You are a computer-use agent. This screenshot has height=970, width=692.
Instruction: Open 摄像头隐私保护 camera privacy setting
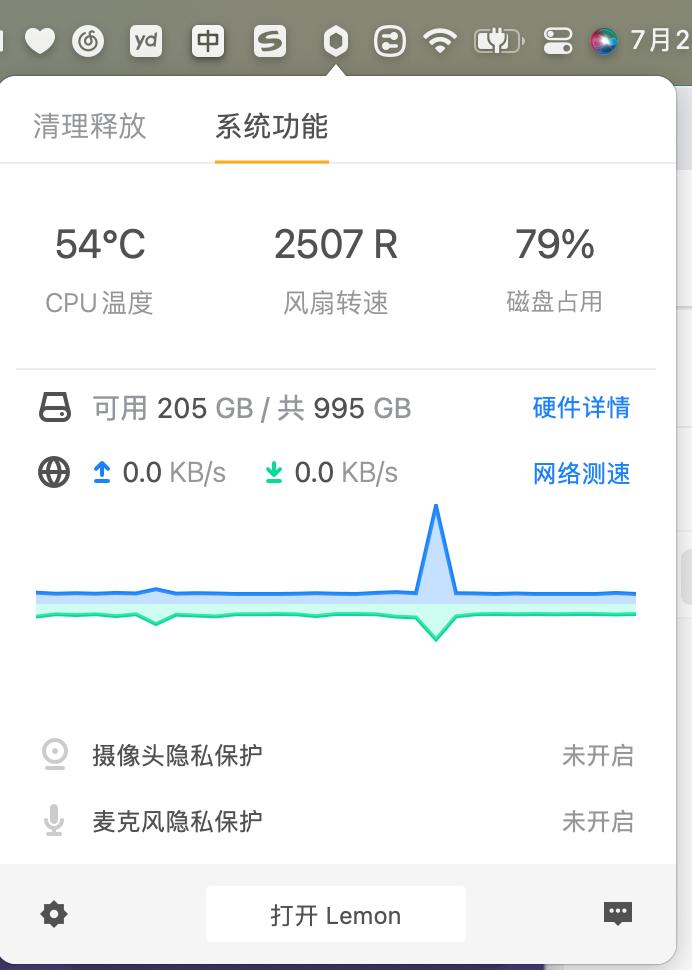(x=177, y=755)
